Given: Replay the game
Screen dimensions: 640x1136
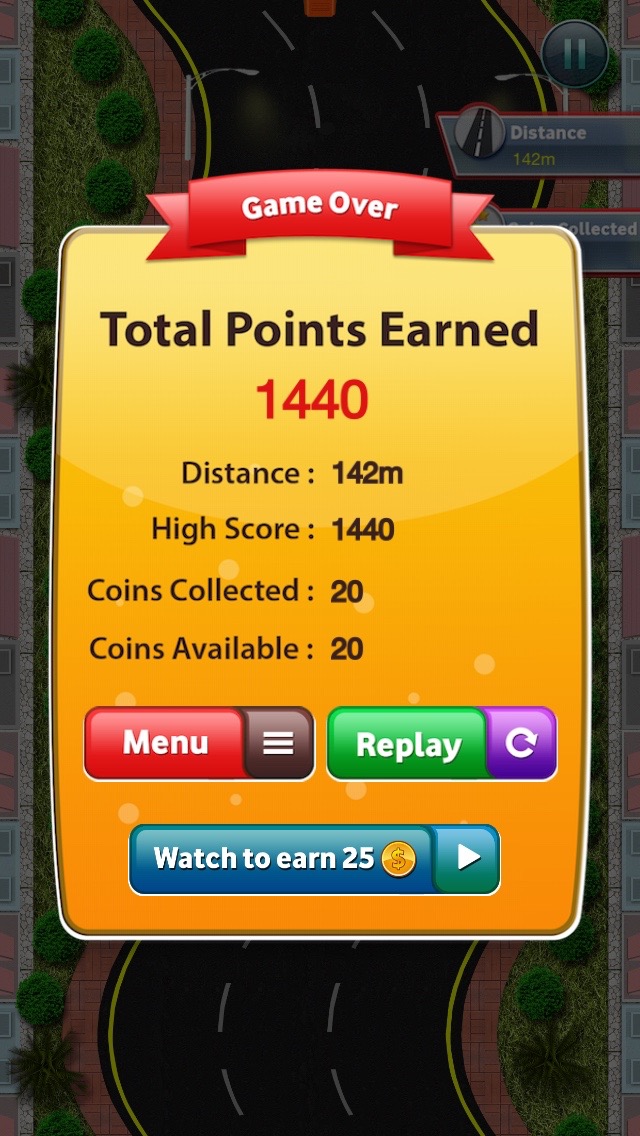Looking at the screenshot, I should point(441,743).
